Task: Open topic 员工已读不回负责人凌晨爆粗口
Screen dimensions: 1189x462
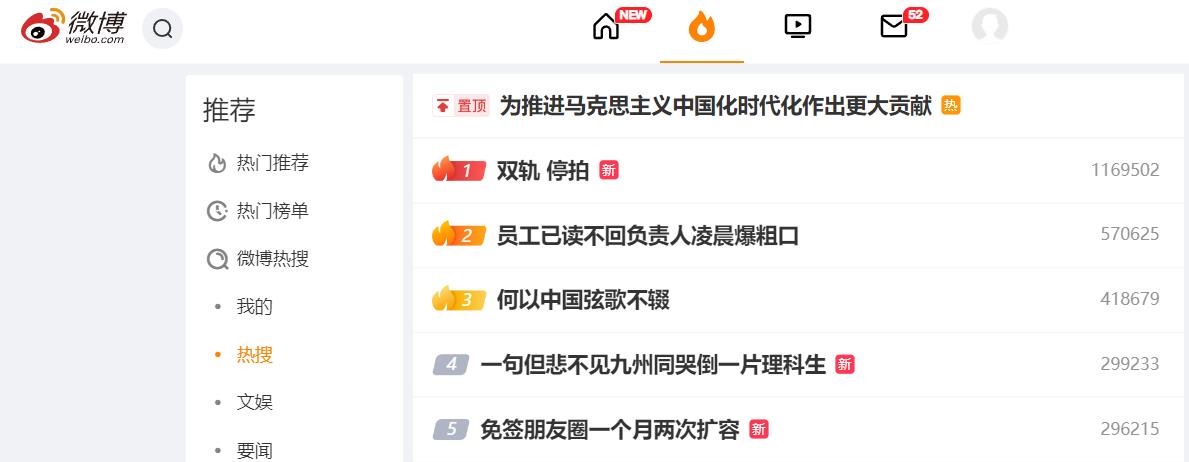Action: point(647,236)
